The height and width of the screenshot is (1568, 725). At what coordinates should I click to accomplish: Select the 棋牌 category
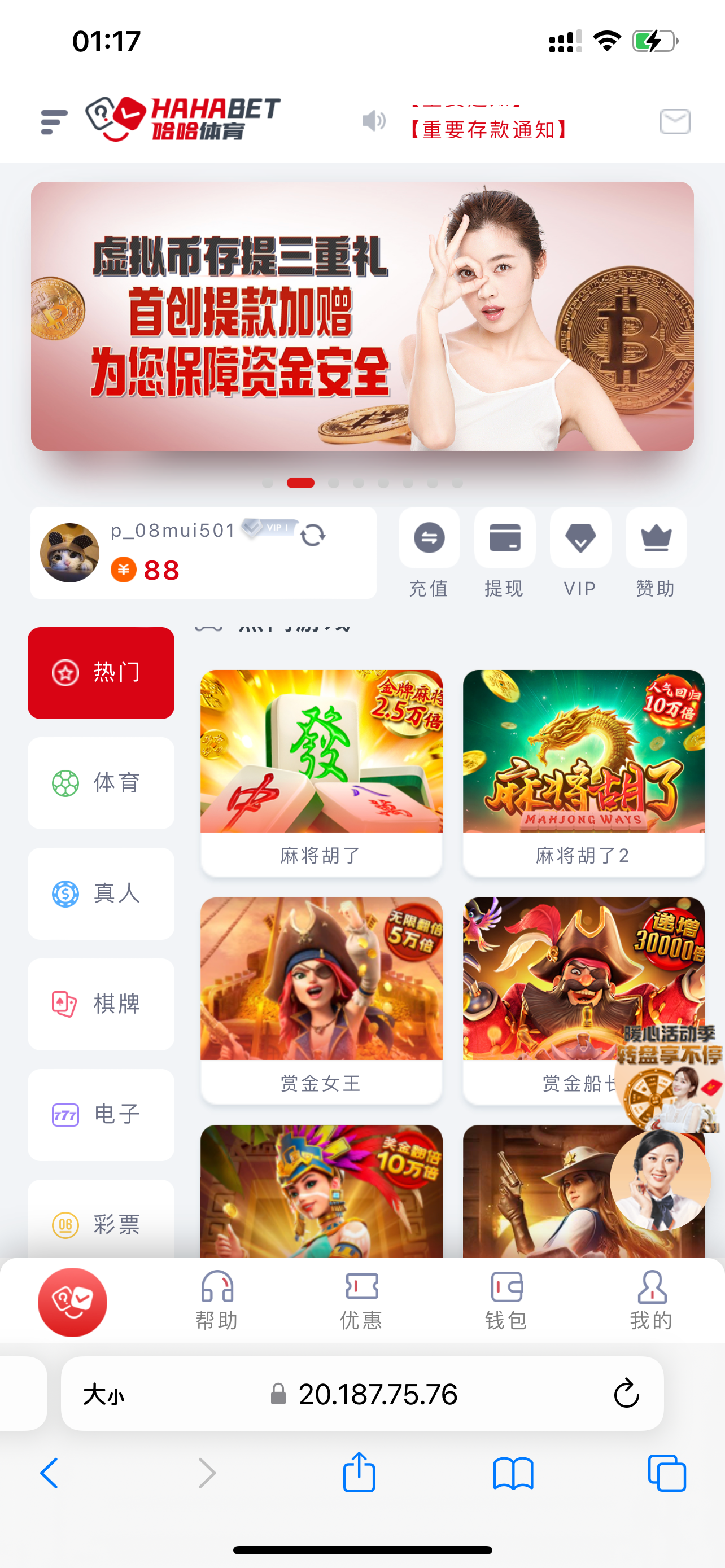click(101, 1004)
